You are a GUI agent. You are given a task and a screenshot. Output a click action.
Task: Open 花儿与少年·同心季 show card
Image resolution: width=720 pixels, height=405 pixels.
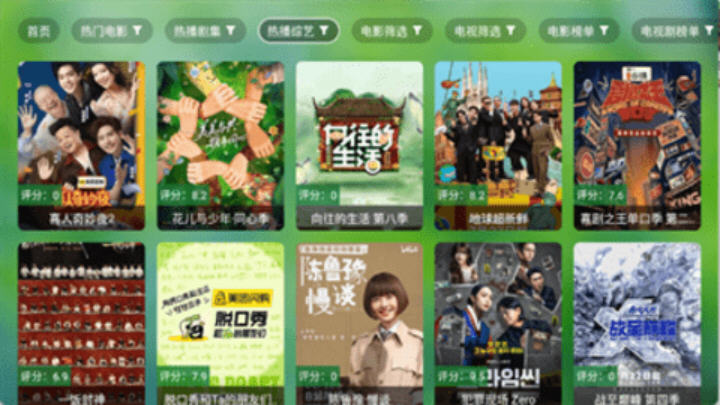[220, 145]
